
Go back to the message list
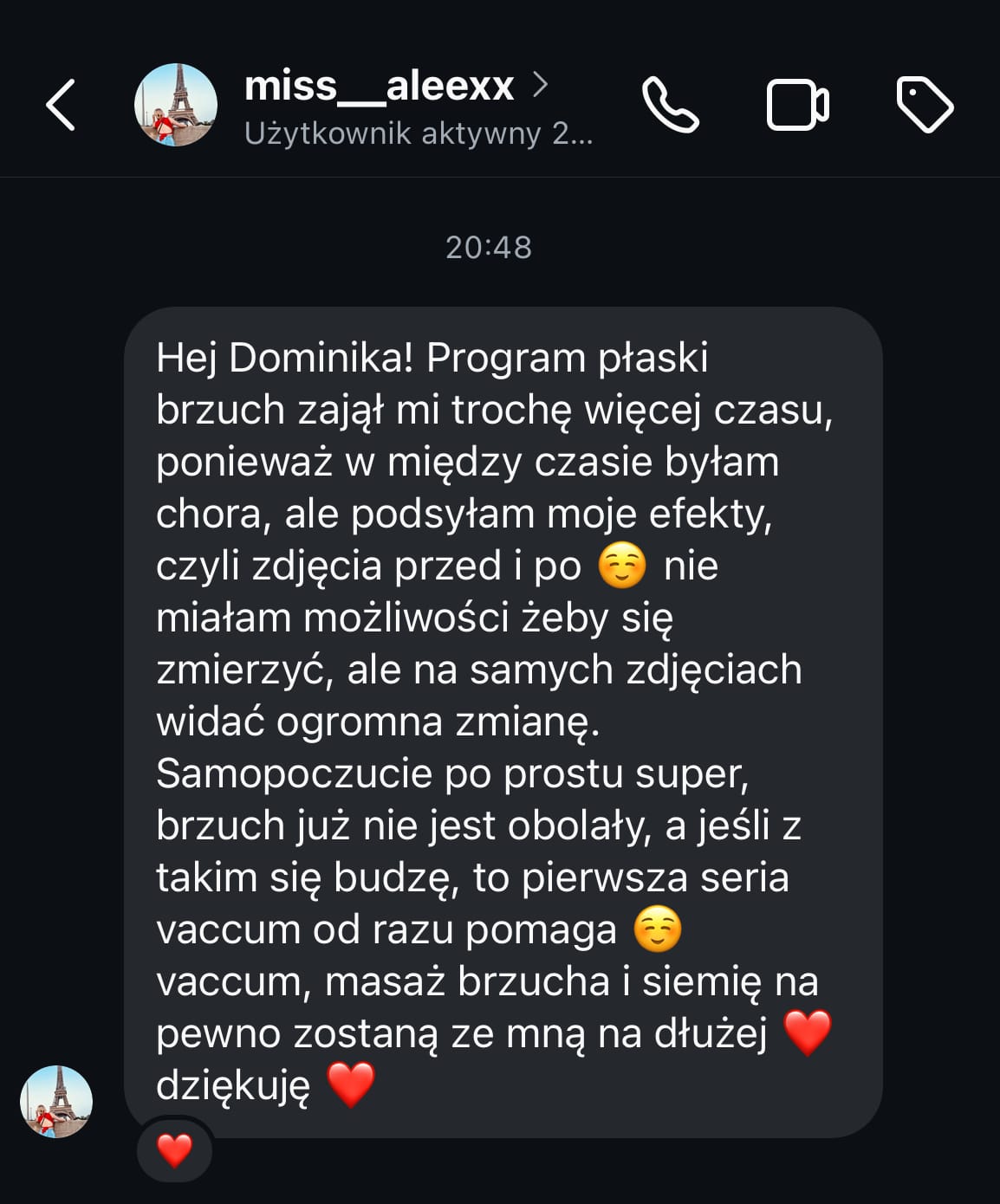coord(61,105)
